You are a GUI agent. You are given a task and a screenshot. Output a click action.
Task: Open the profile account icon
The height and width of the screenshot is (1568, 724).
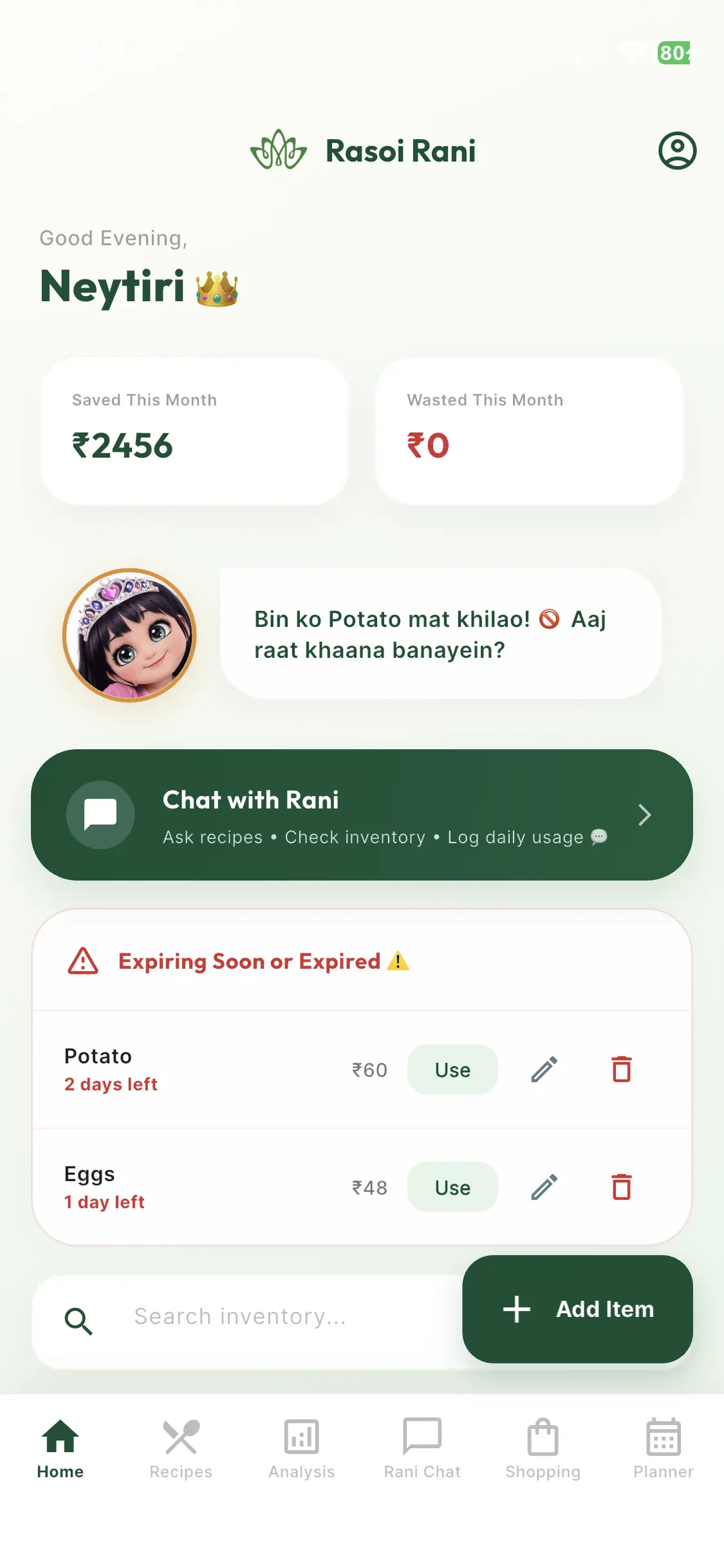[677, 151]
